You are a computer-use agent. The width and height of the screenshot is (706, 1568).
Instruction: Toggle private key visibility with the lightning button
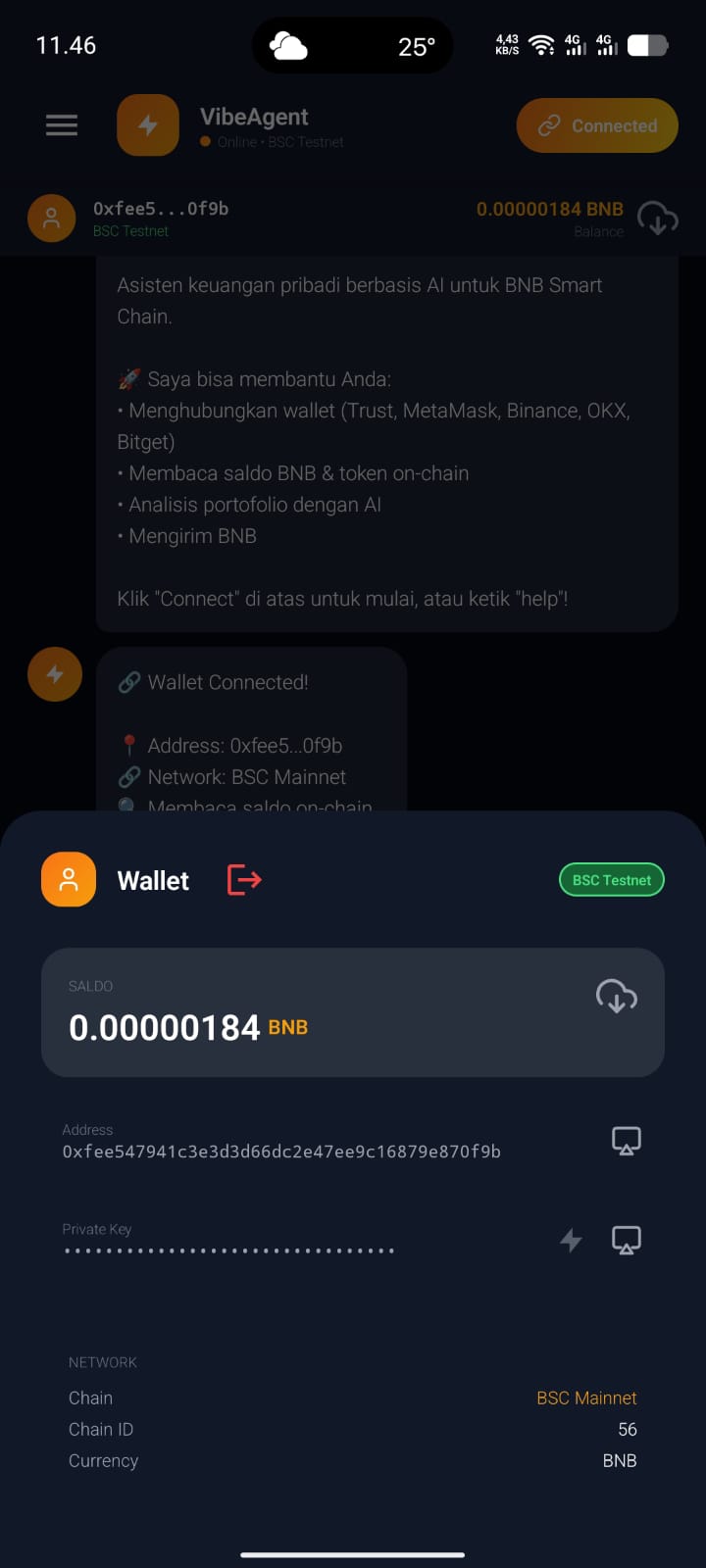click(571, 1240)
